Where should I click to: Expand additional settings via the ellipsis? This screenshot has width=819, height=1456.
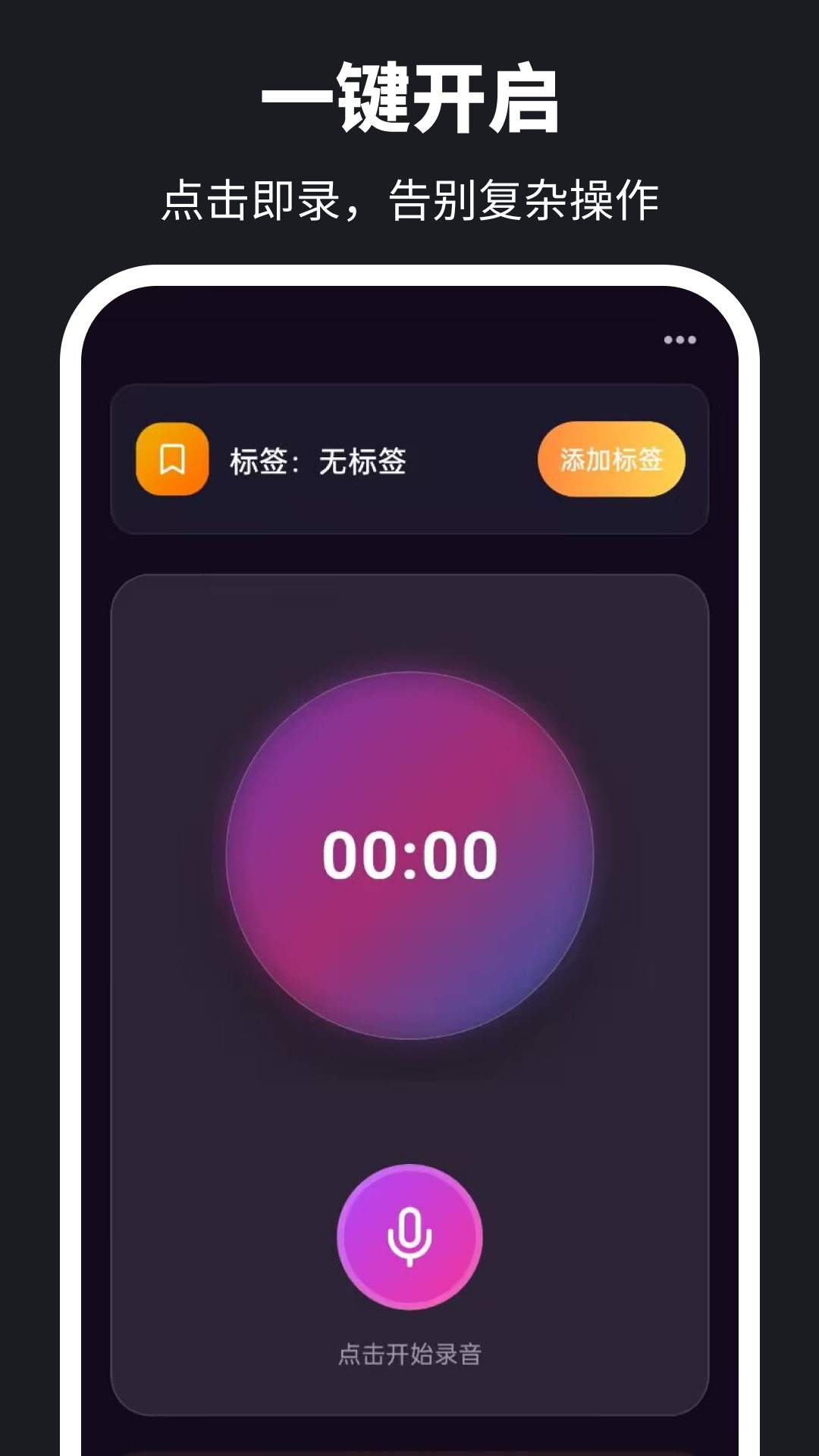tap(680, 340)
